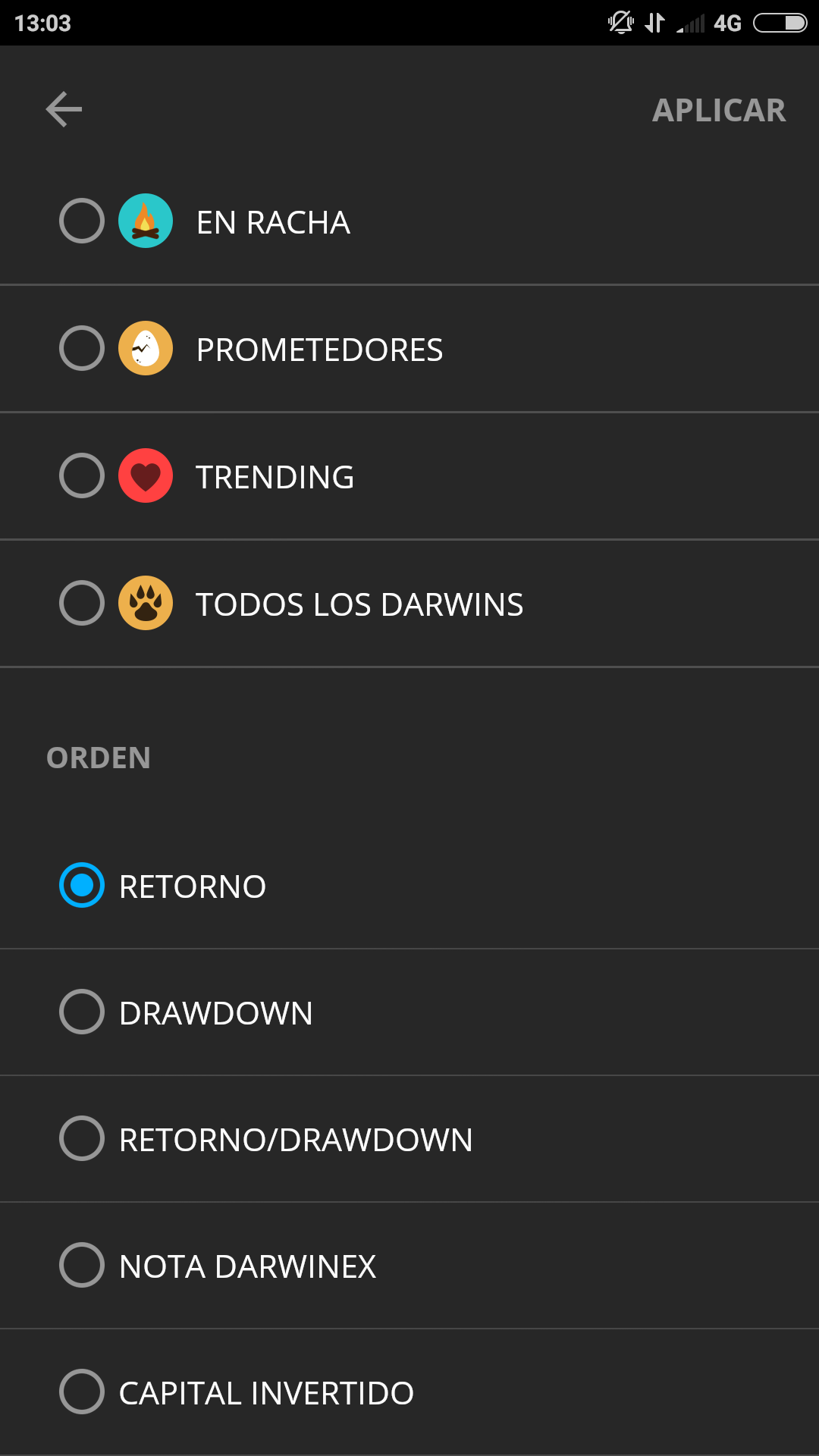The image size is (819, 1456).
Task: Choose RETORNO/DRAWDOWN ordering
Action: [409, 1139]
